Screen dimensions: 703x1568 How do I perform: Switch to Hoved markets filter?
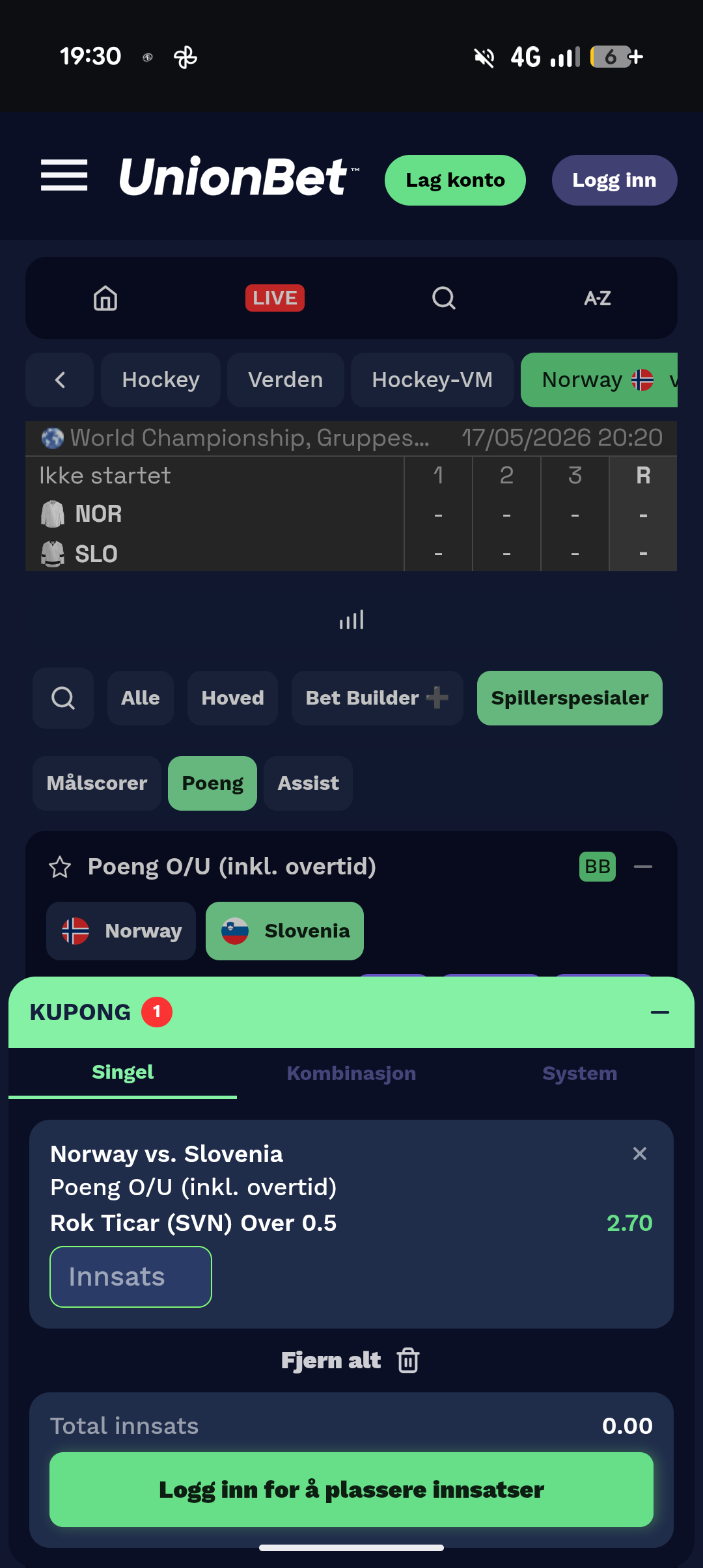[233, 698]
